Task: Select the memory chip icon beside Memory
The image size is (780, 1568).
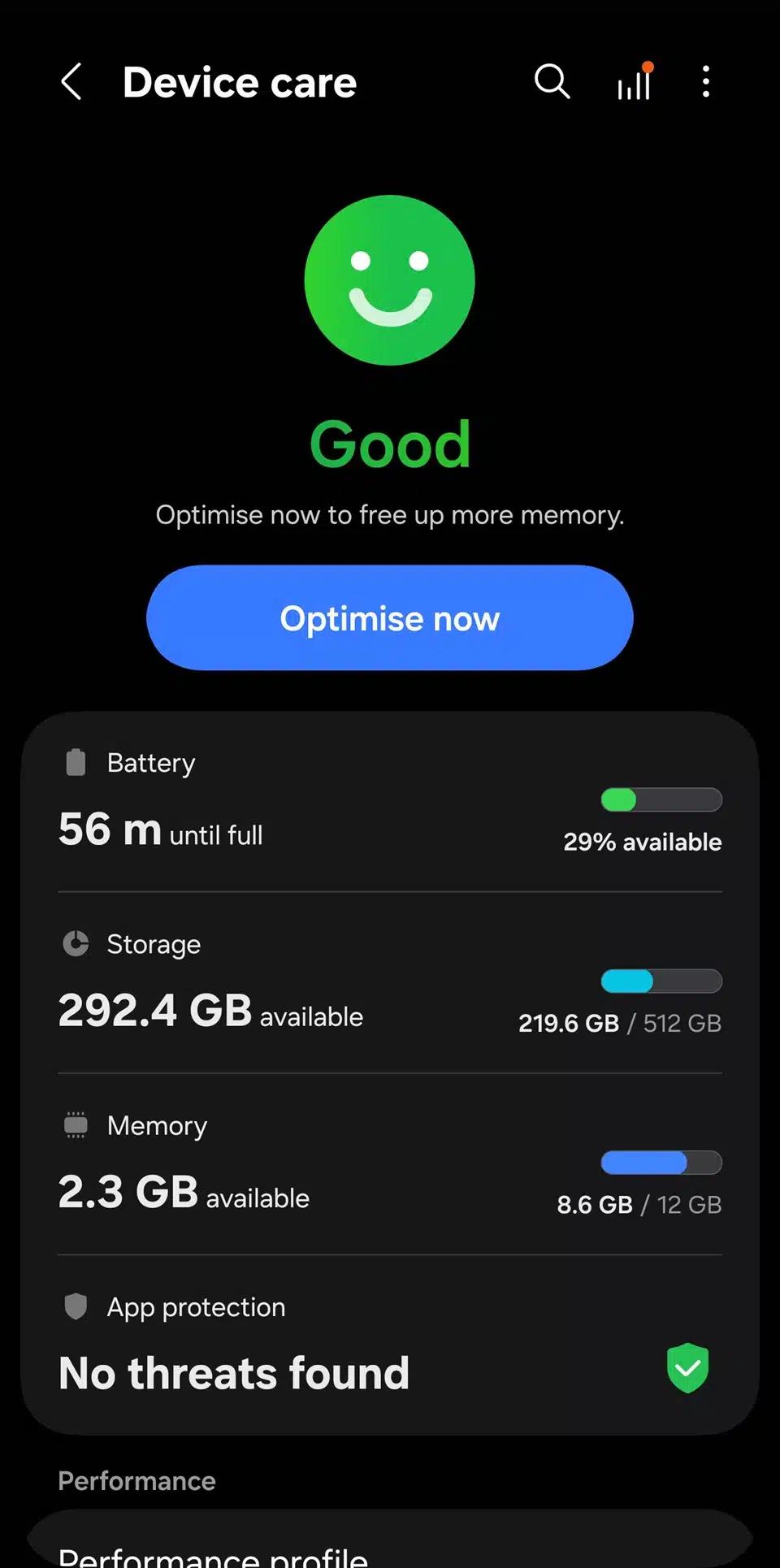Action: [76, 1124]
